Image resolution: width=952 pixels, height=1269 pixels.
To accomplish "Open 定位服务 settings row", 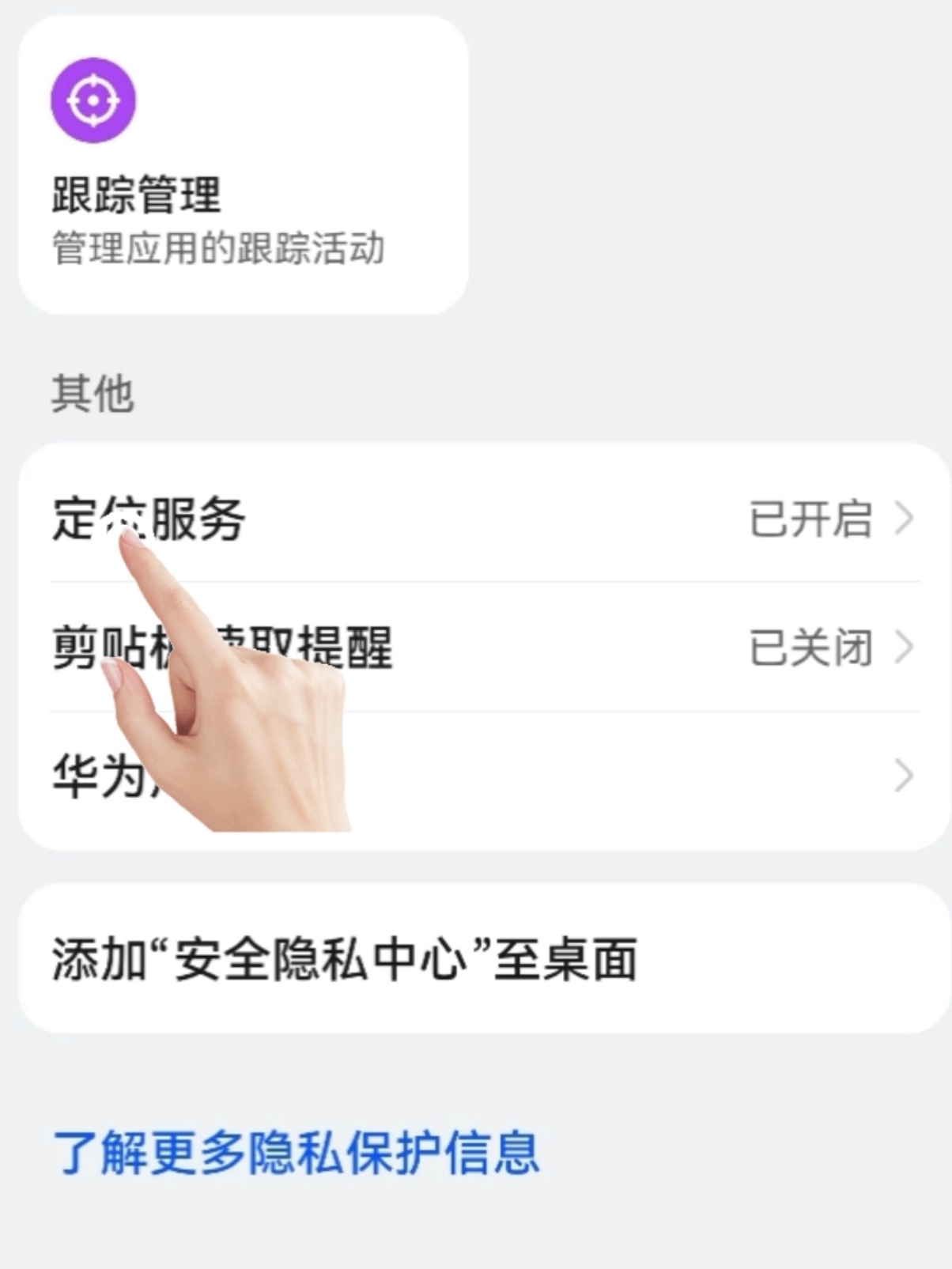I will point(482,519).
